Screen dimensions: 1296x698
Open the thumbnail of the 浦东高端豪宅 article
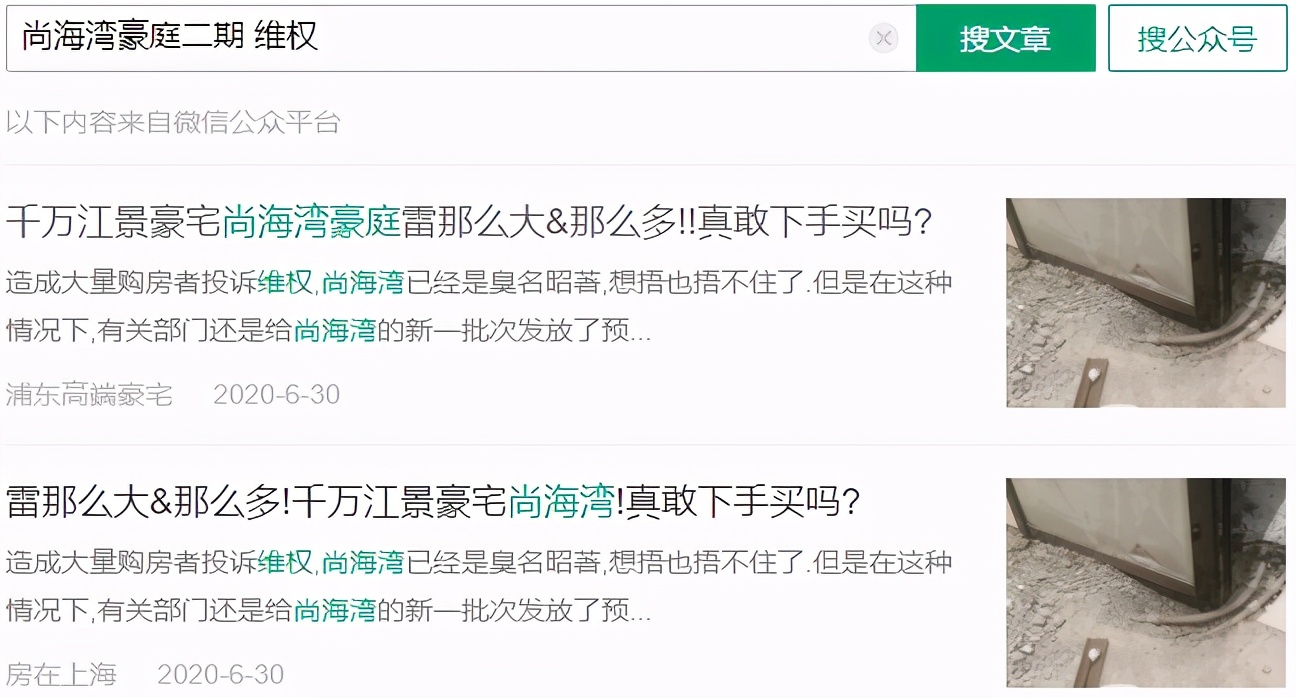pos(1145,302)
